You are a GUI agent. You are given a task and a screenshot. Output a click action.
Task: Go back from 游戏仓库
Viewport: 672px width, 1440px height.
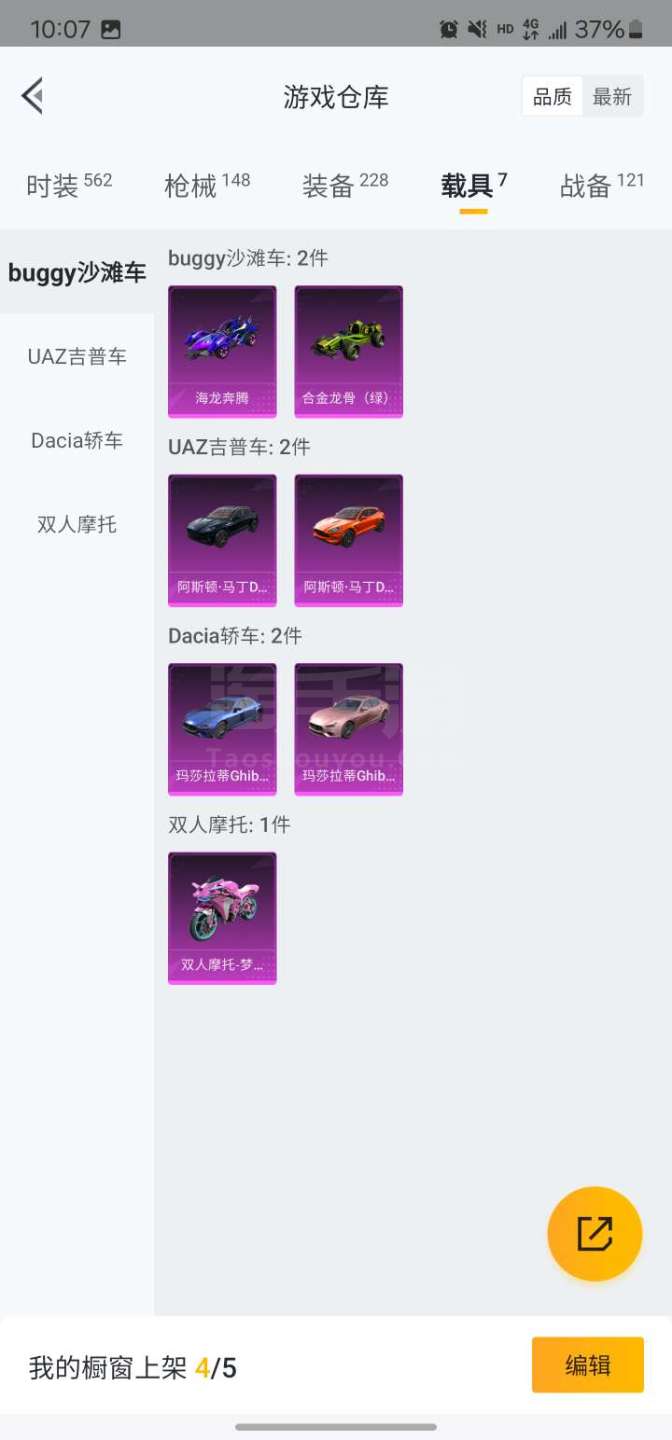tap(32, 97)
